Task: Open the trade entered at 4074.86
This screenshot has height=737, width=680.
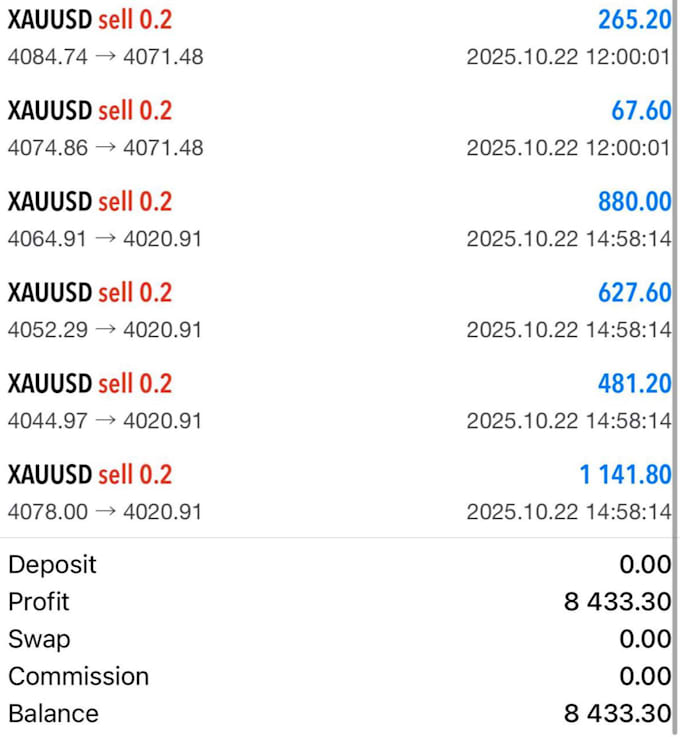Action: pyautogui.click(x=338, y=129)
